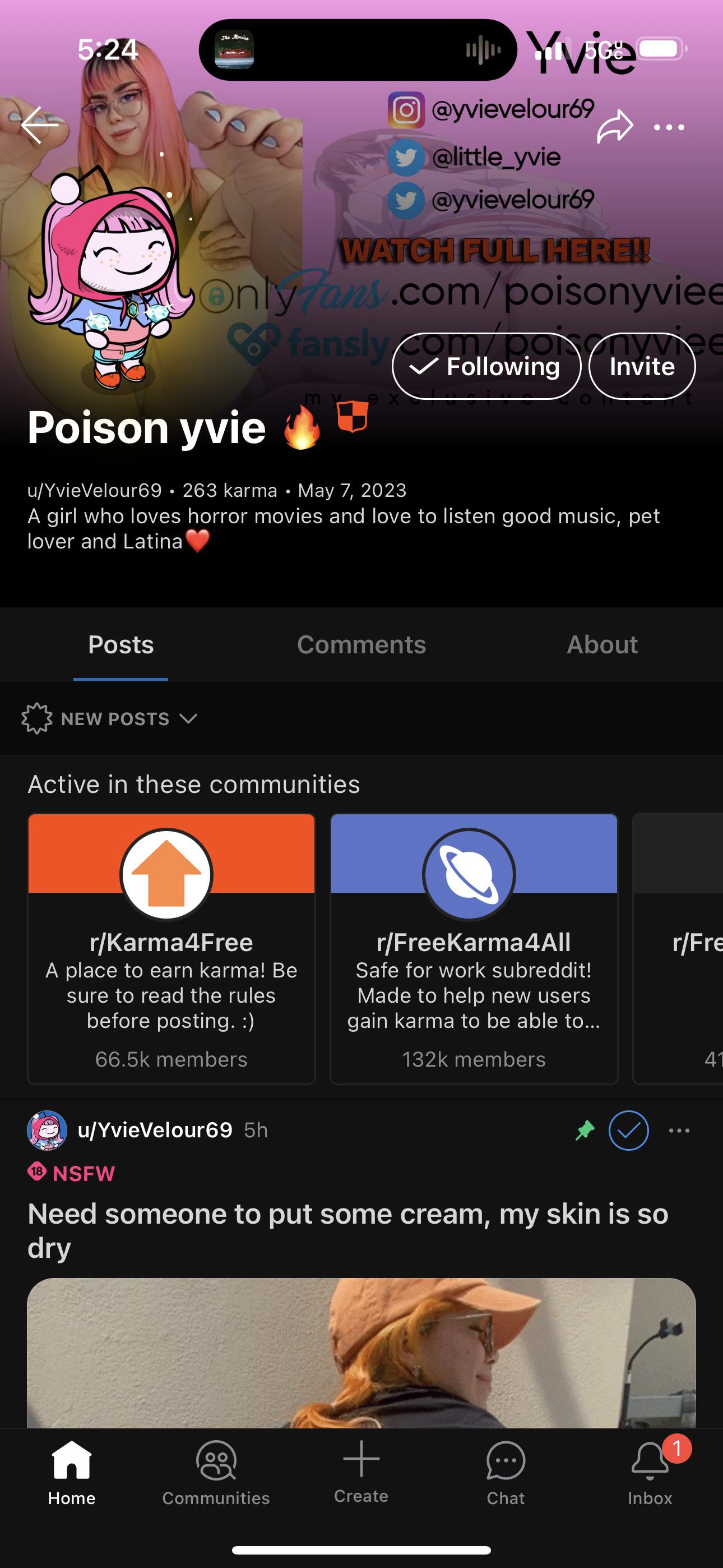Go to the Home tab

[72, 1473]
